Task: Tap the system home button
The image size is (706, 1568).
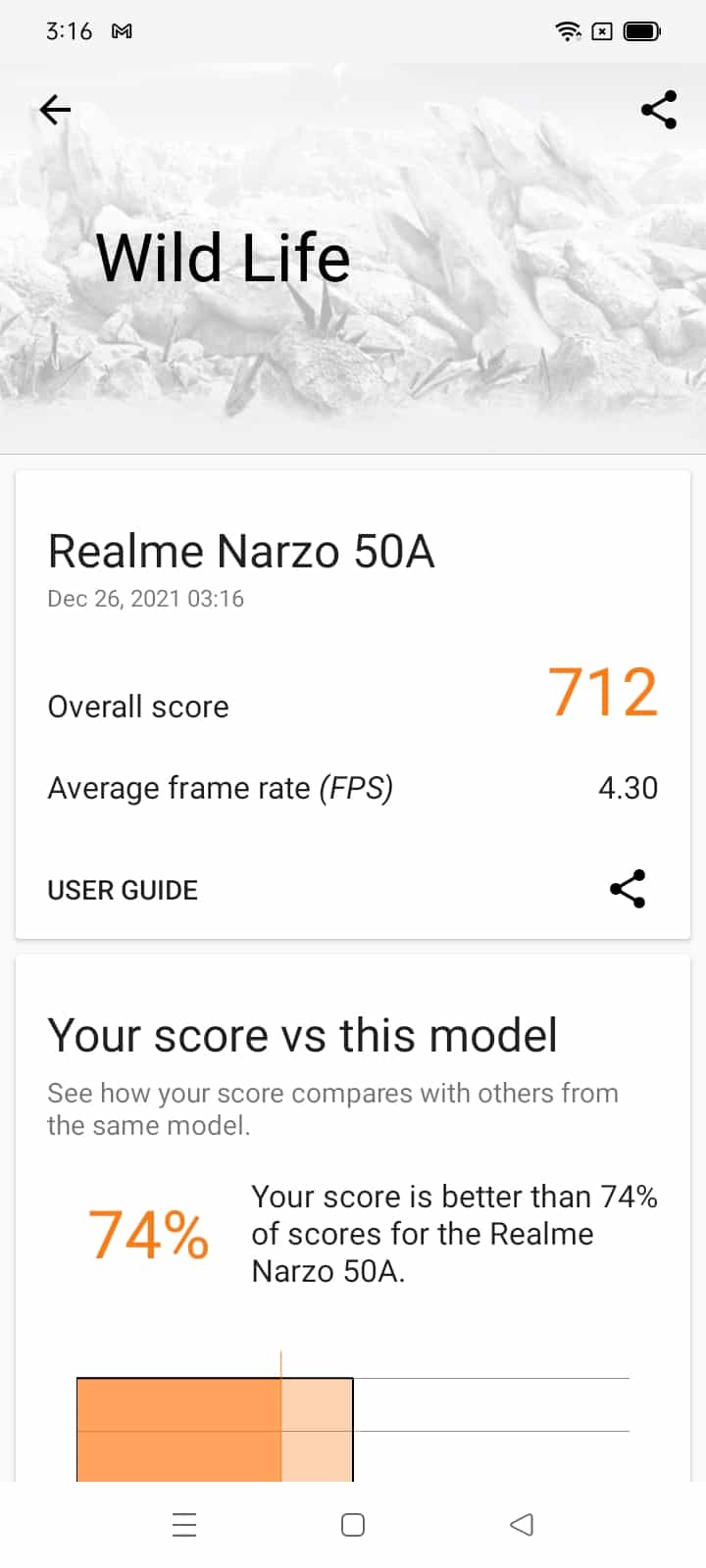Action: pos(353,1525)
